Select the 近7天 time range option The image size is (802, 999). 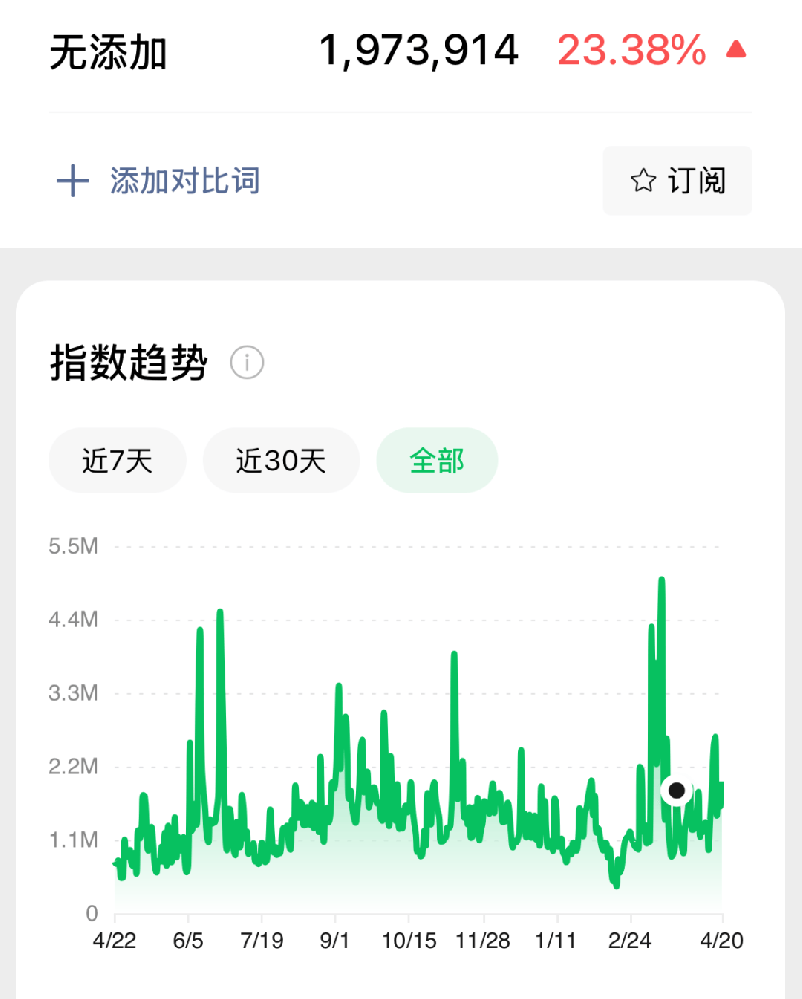click(x=117, y=460)
